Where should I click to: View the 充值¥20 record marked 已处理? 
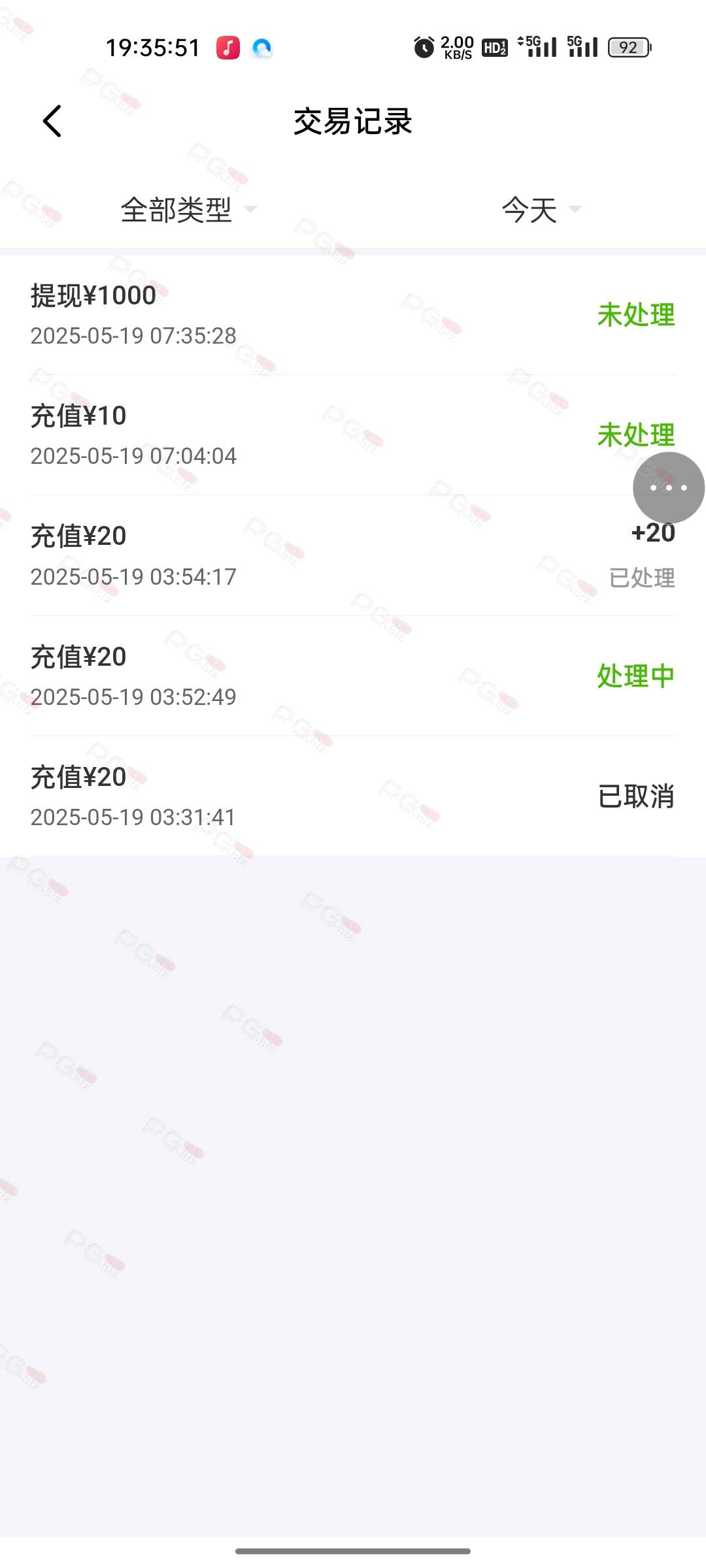click(x=353, y=555)
